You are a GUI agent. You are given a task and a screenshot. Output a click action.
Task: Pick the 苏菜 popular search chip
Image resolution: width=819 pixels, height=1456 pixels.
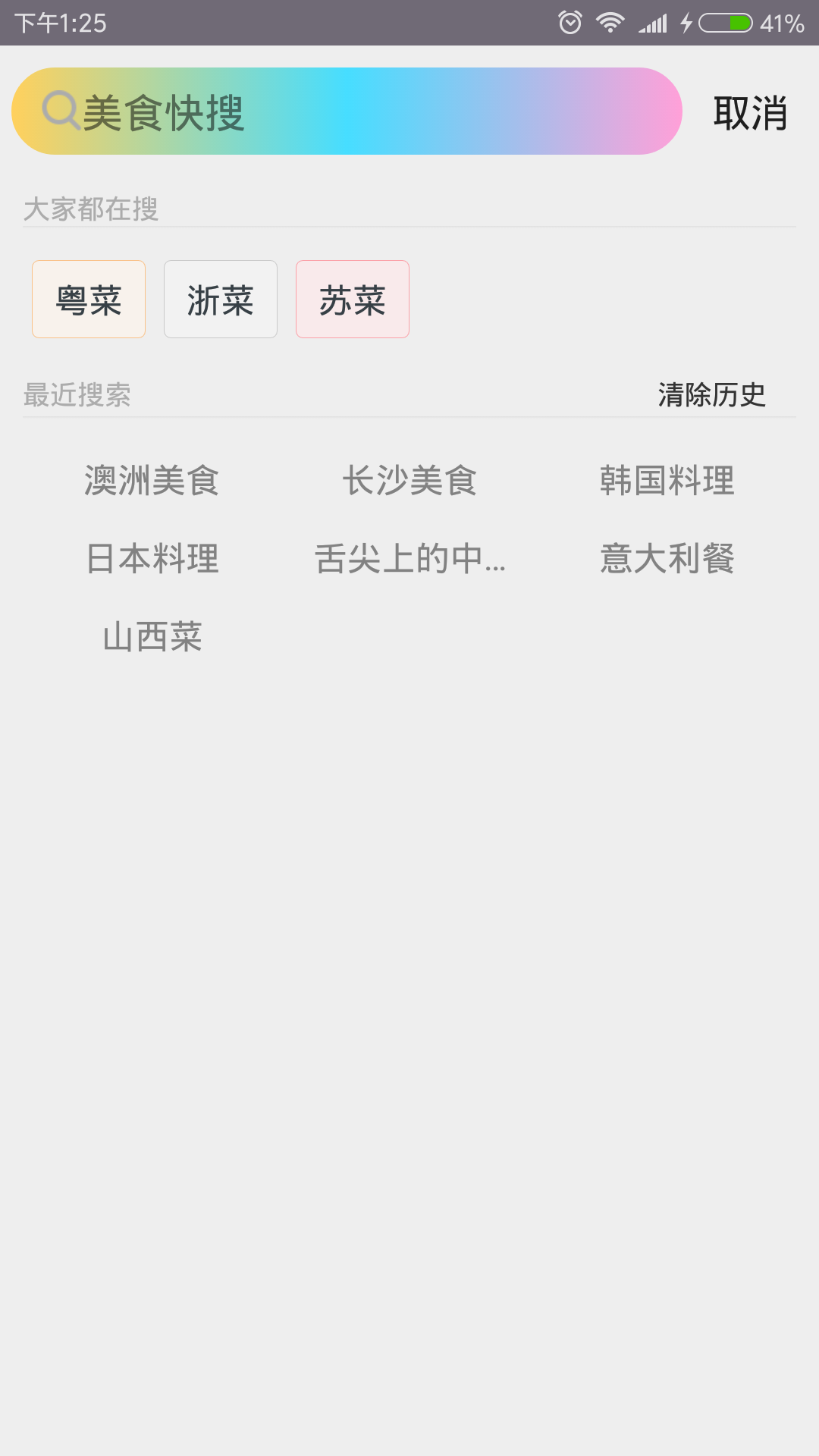(353, 300)
